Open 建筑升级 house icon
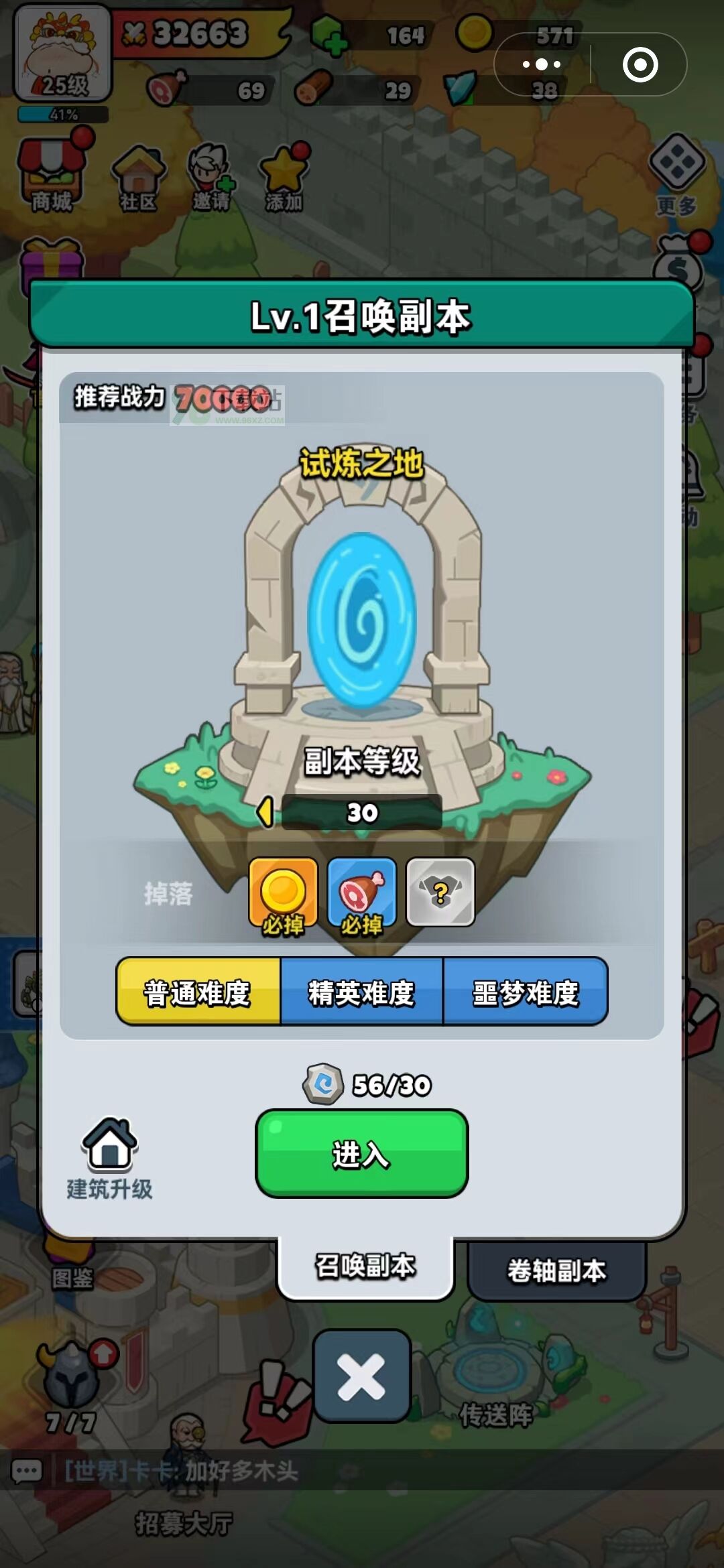The image size is (724, 1568). tap(109, 1159)
